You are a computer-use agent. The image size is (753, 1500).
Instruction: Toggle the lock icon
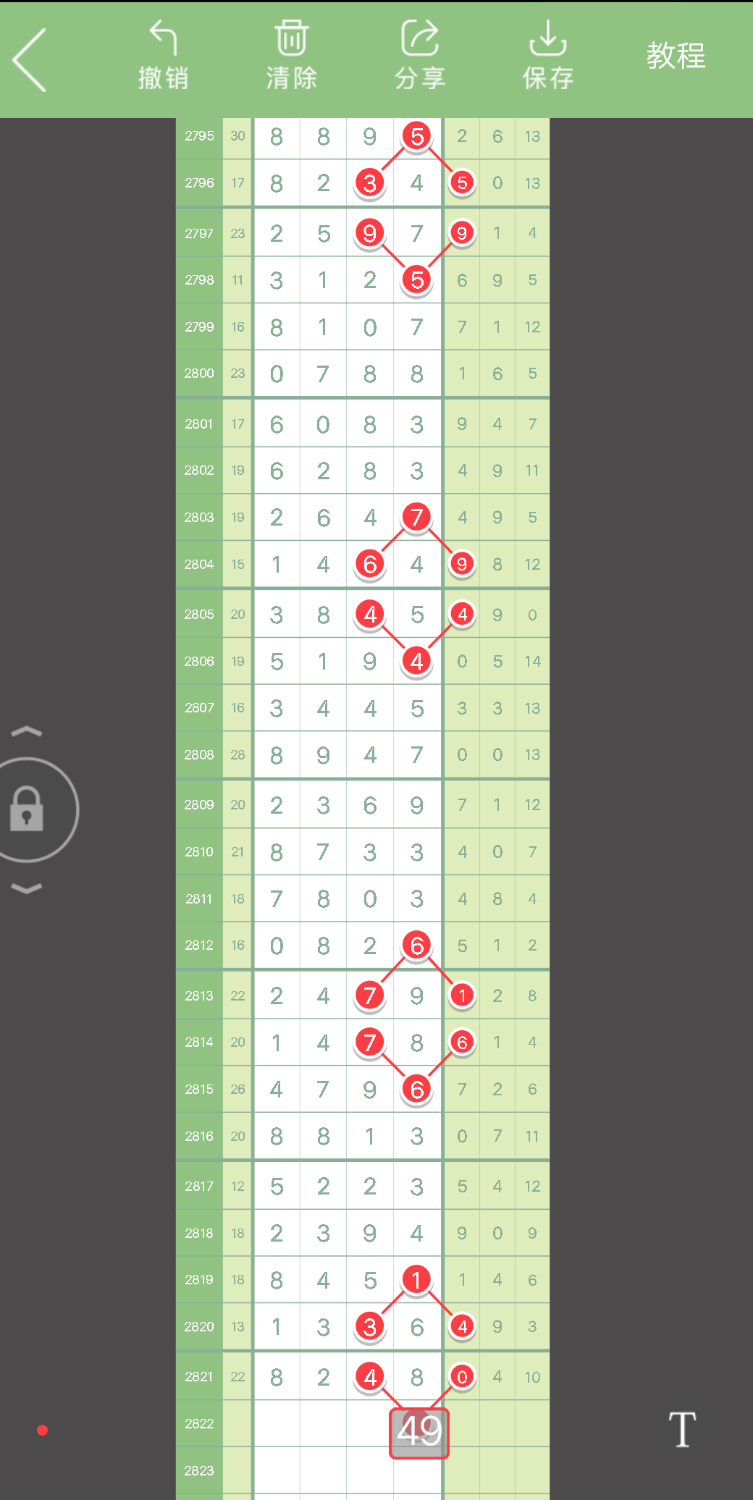28,809
